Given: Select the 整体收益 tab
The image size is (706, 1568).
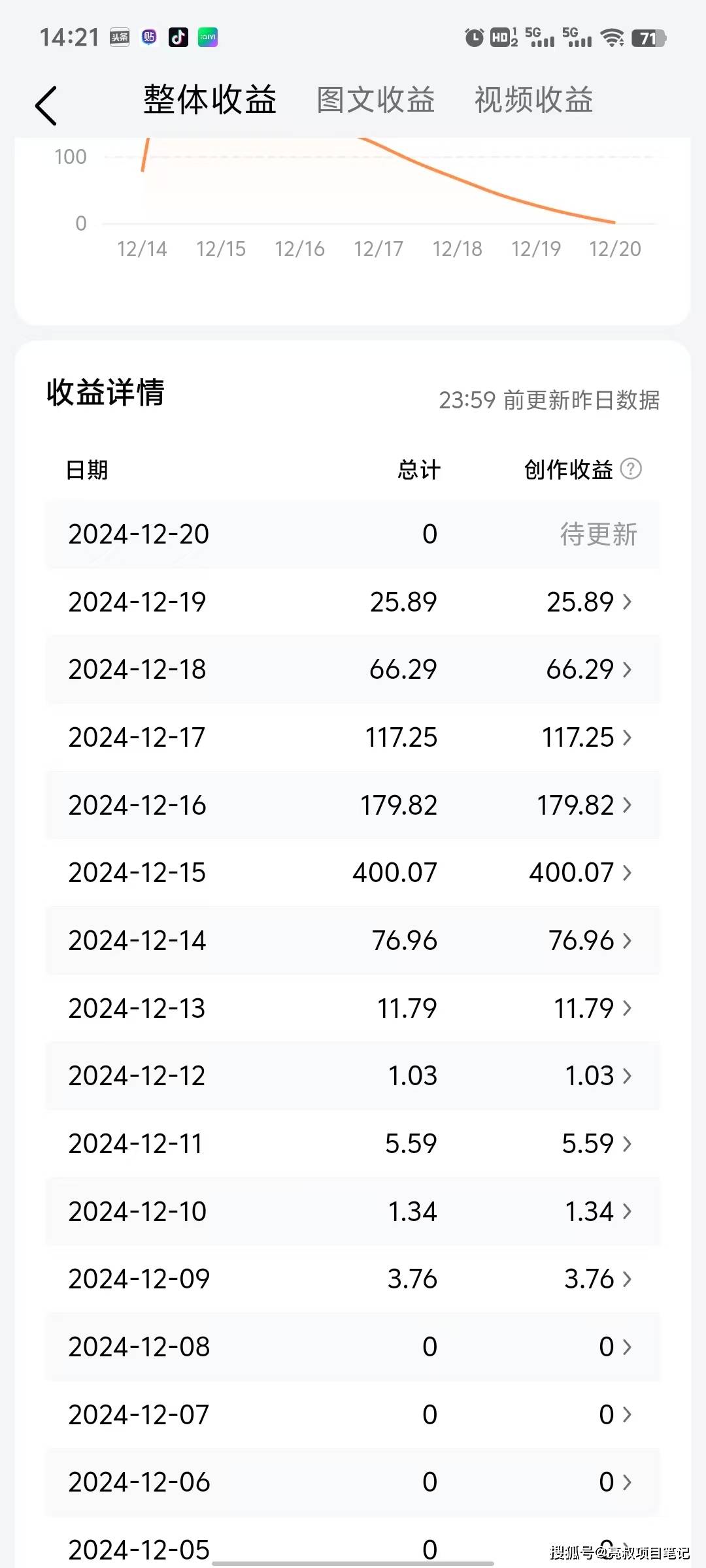Looking at the screenshot, I should pos(210,100).
